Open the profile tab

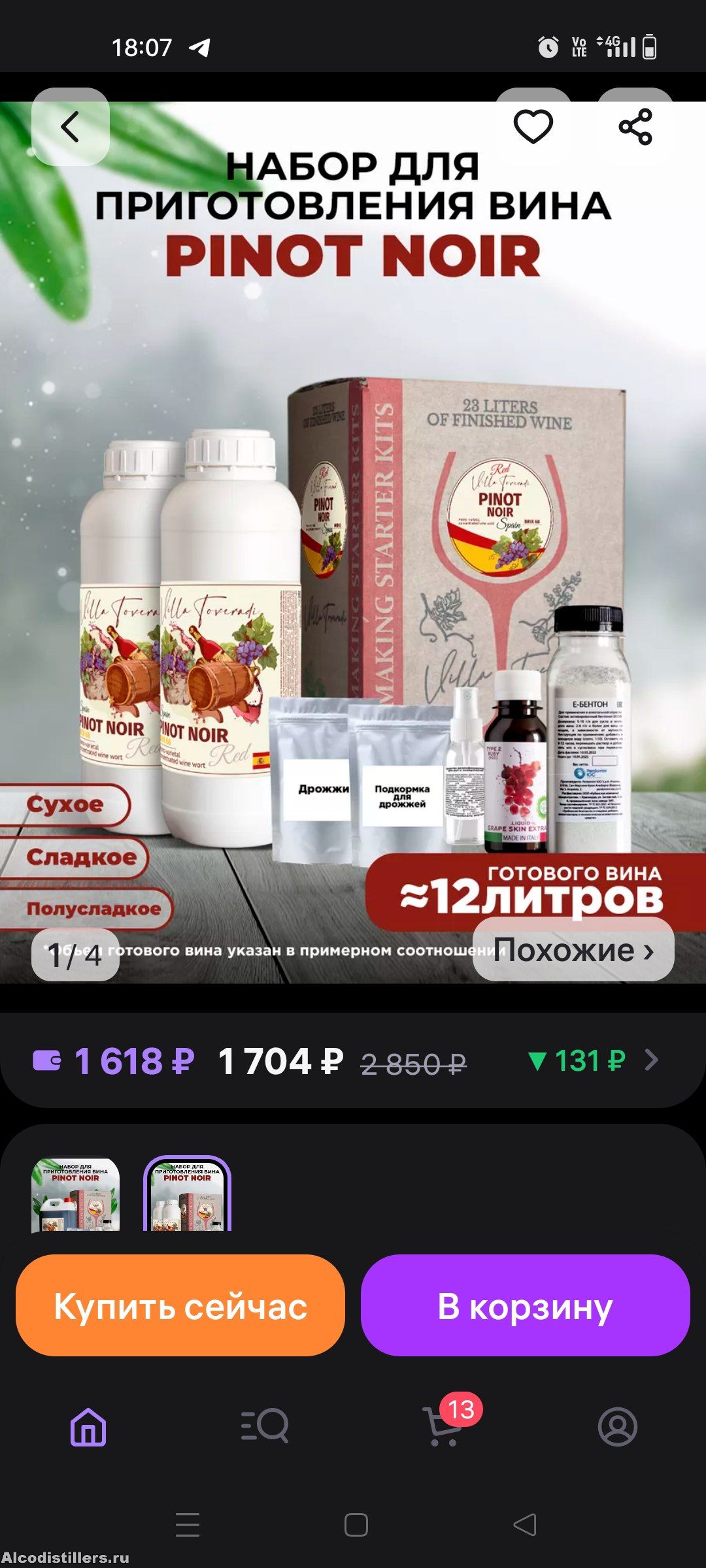(618, 1426)
